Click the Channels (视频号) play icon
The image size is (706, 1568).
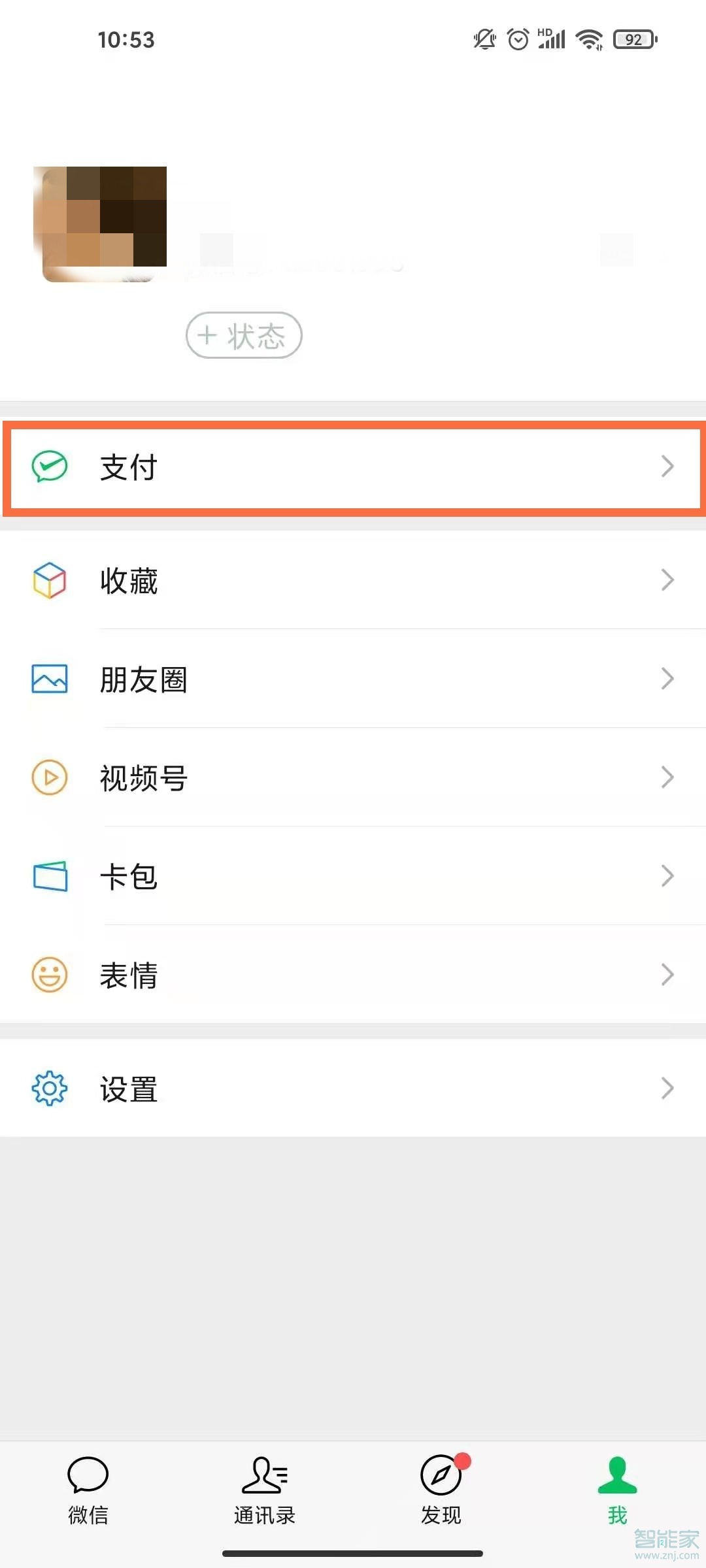(48, 777)
